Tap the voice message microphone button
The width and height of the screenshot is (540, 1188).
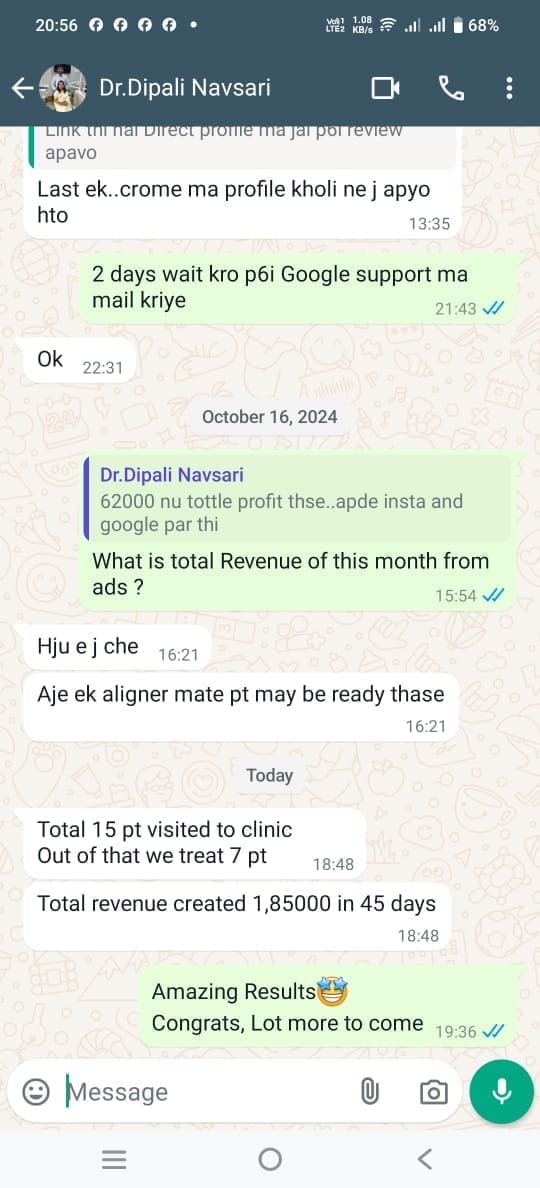(x=501, y=1091)
